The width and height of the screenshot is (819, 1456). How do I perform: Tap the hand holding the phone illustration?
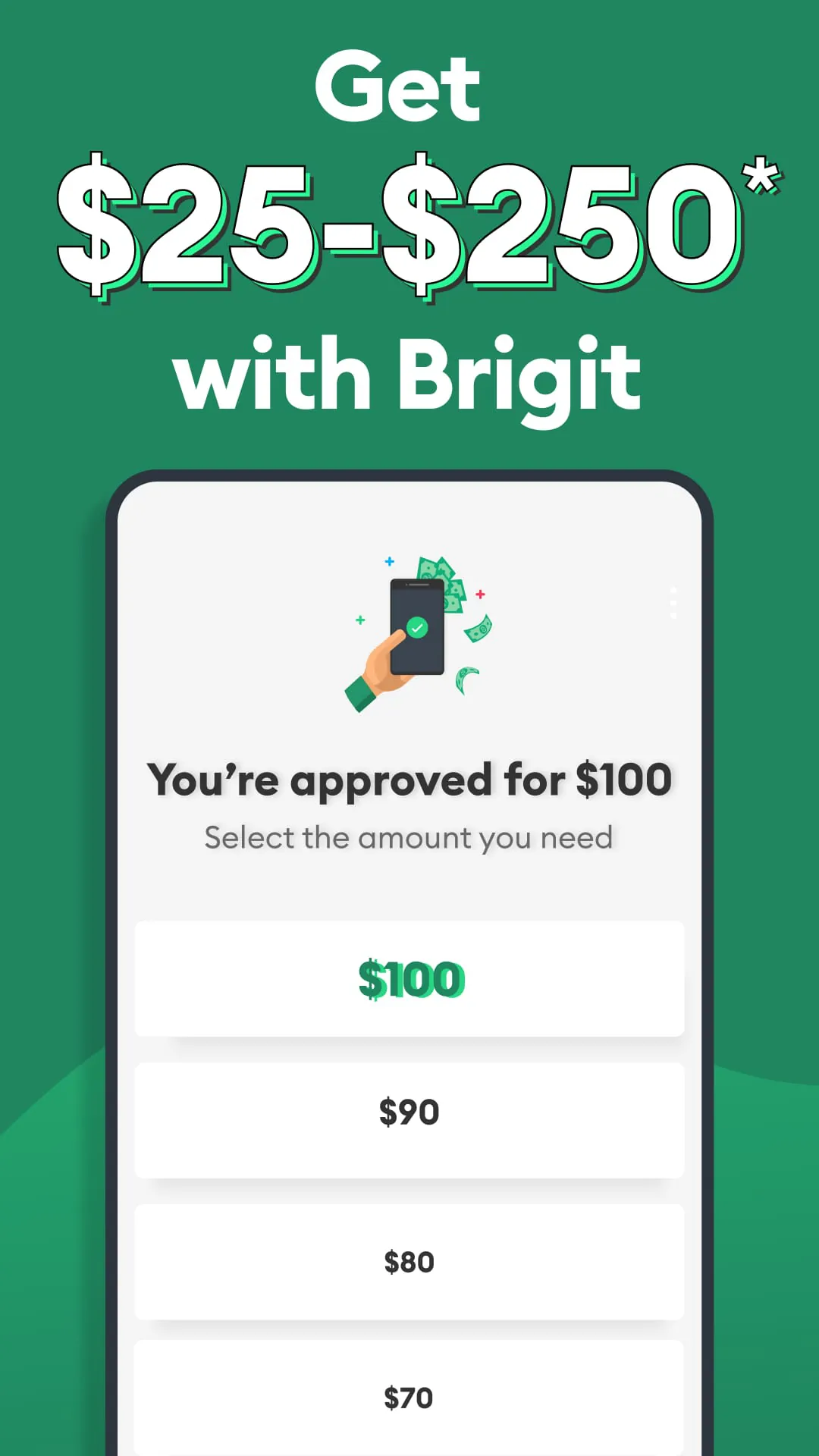[x=379, y=667]
